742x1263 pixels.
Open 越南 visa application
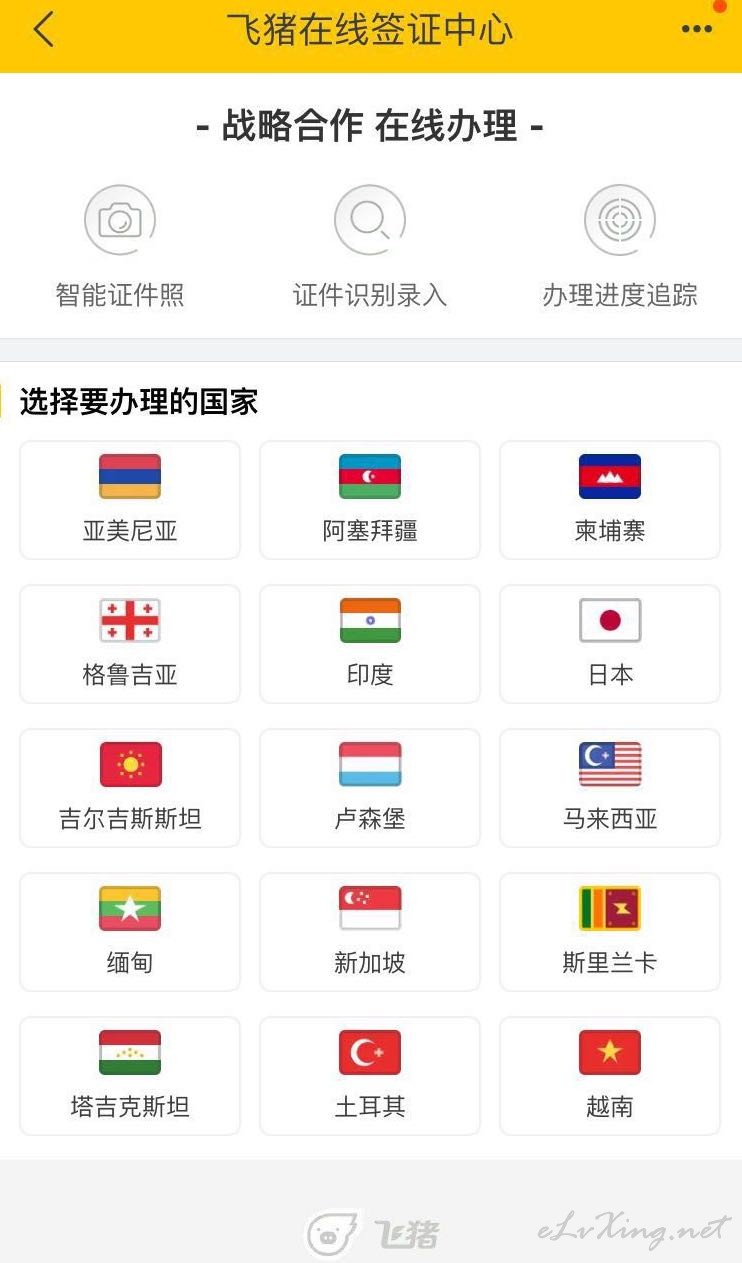(x=610, y=1076)
